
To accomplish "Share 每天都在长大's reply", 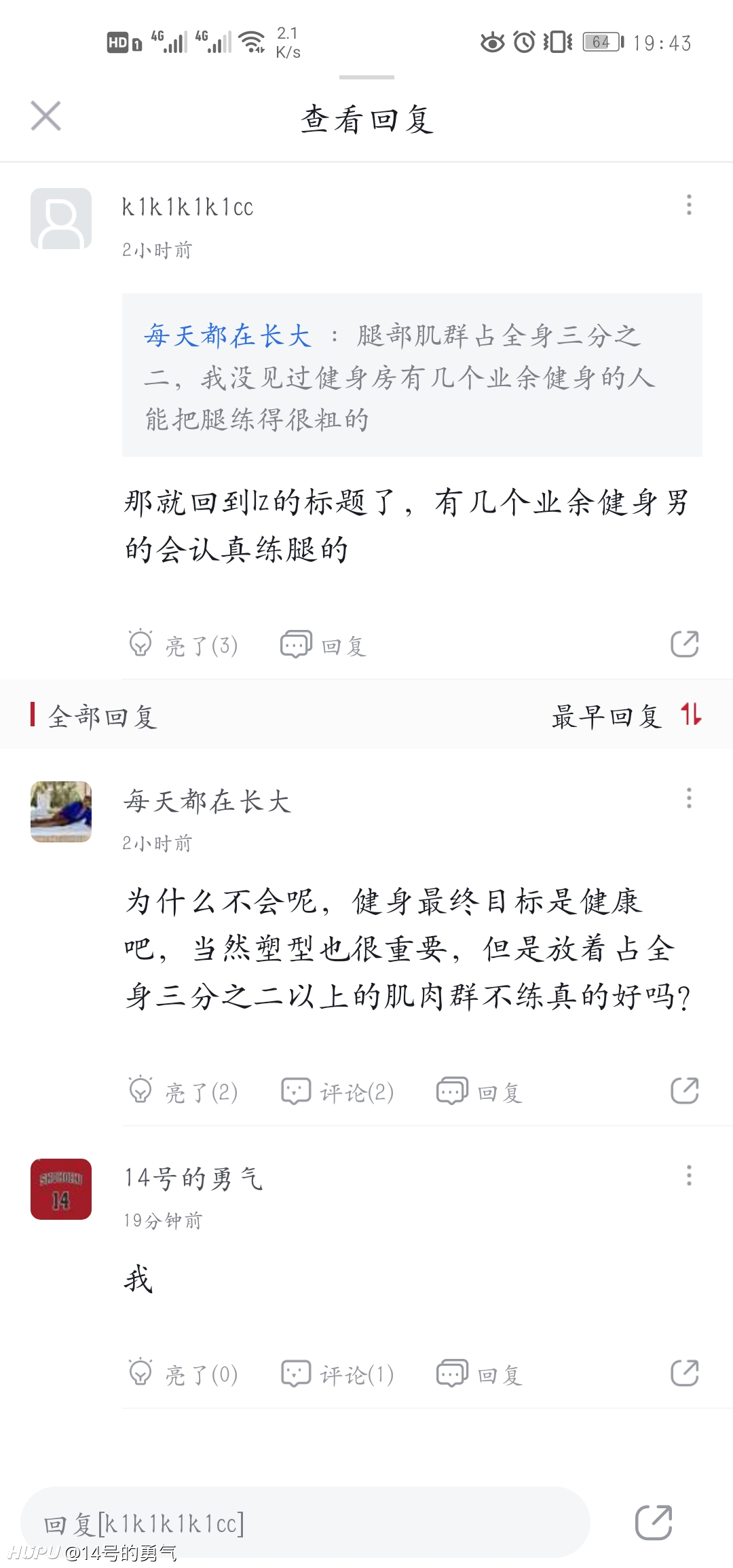I will point(684,1091).
